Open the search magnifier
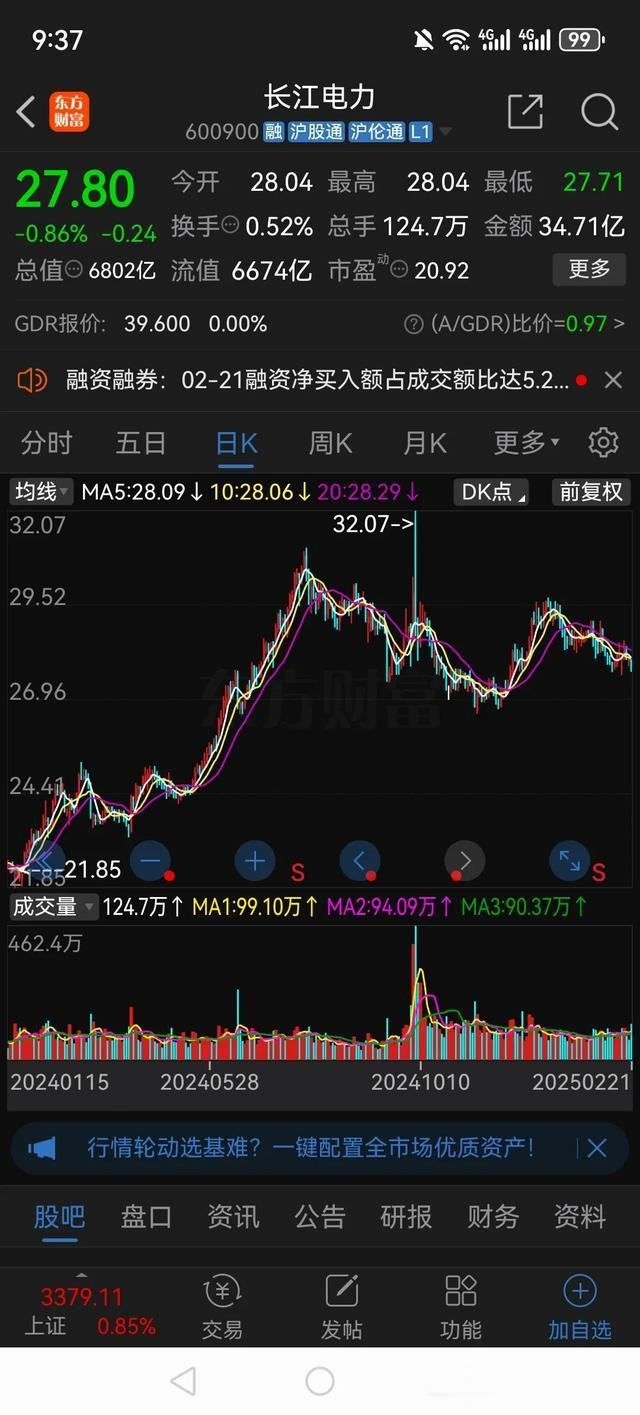Image resolution: width=640 pixels, height=1415 pixels. (599, 112)
